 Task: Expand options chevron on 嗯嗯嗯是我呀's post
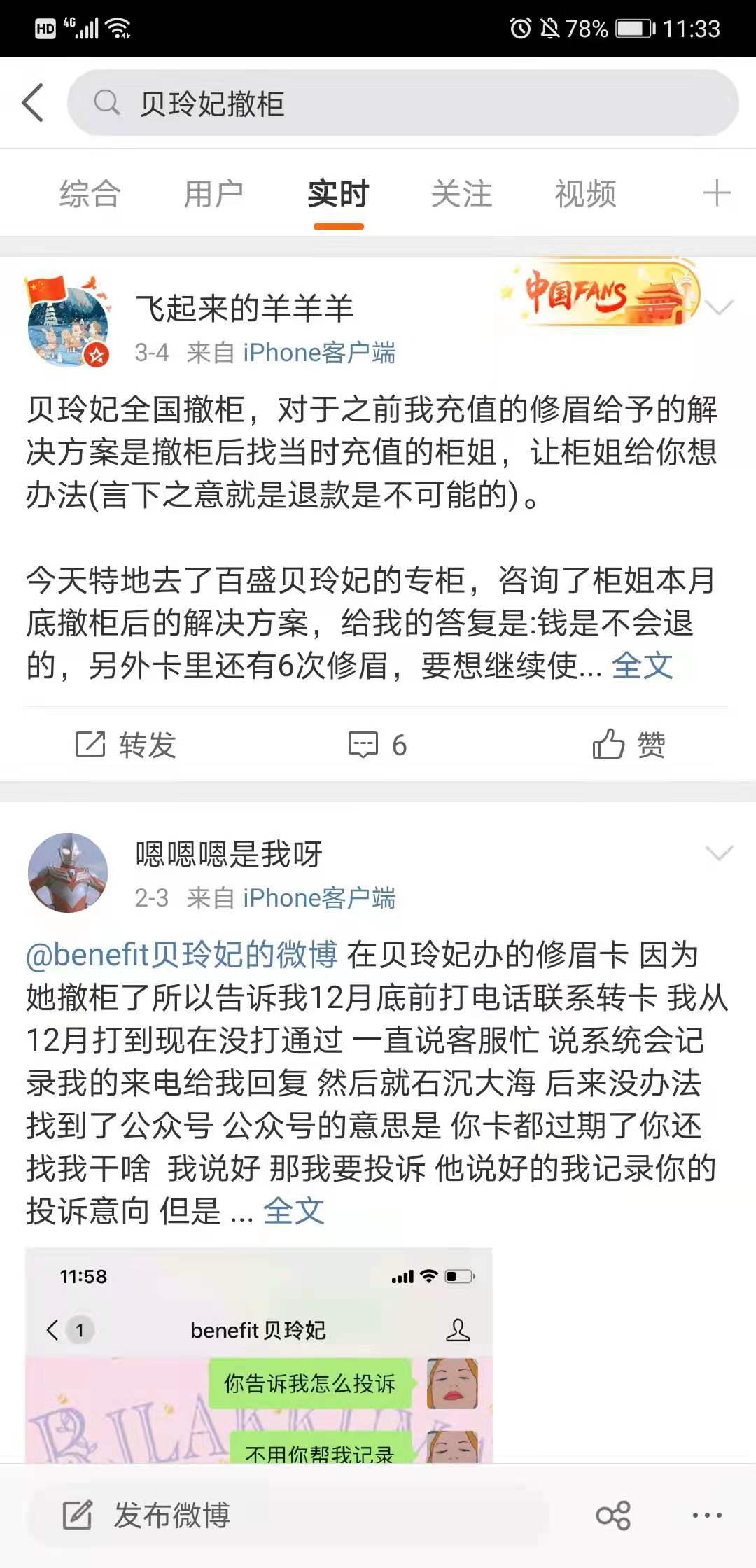tap(719, 853)
